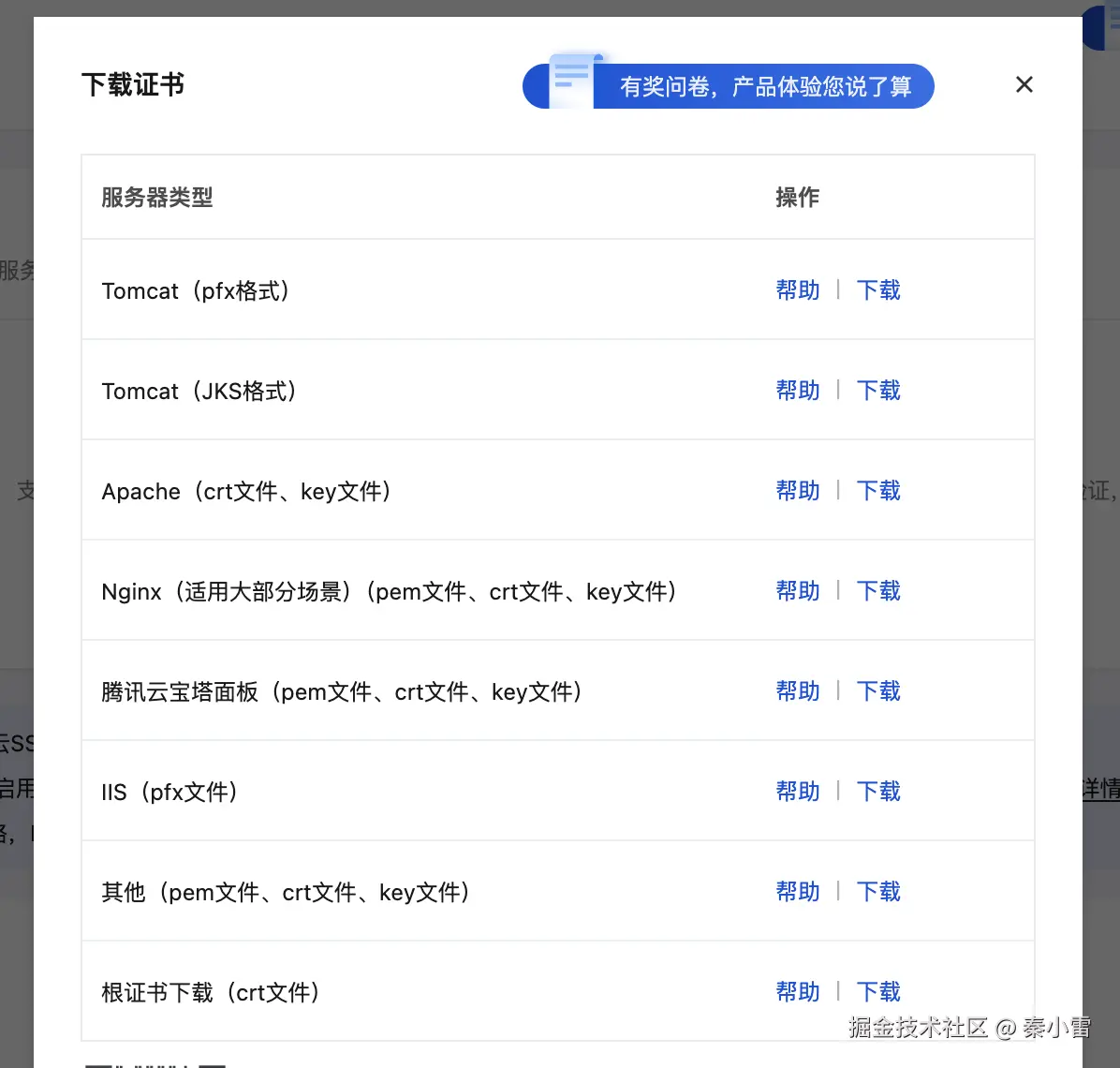
Task: Open 帮助 for 腾讯云宝塔面板
Action: [798, 691]
